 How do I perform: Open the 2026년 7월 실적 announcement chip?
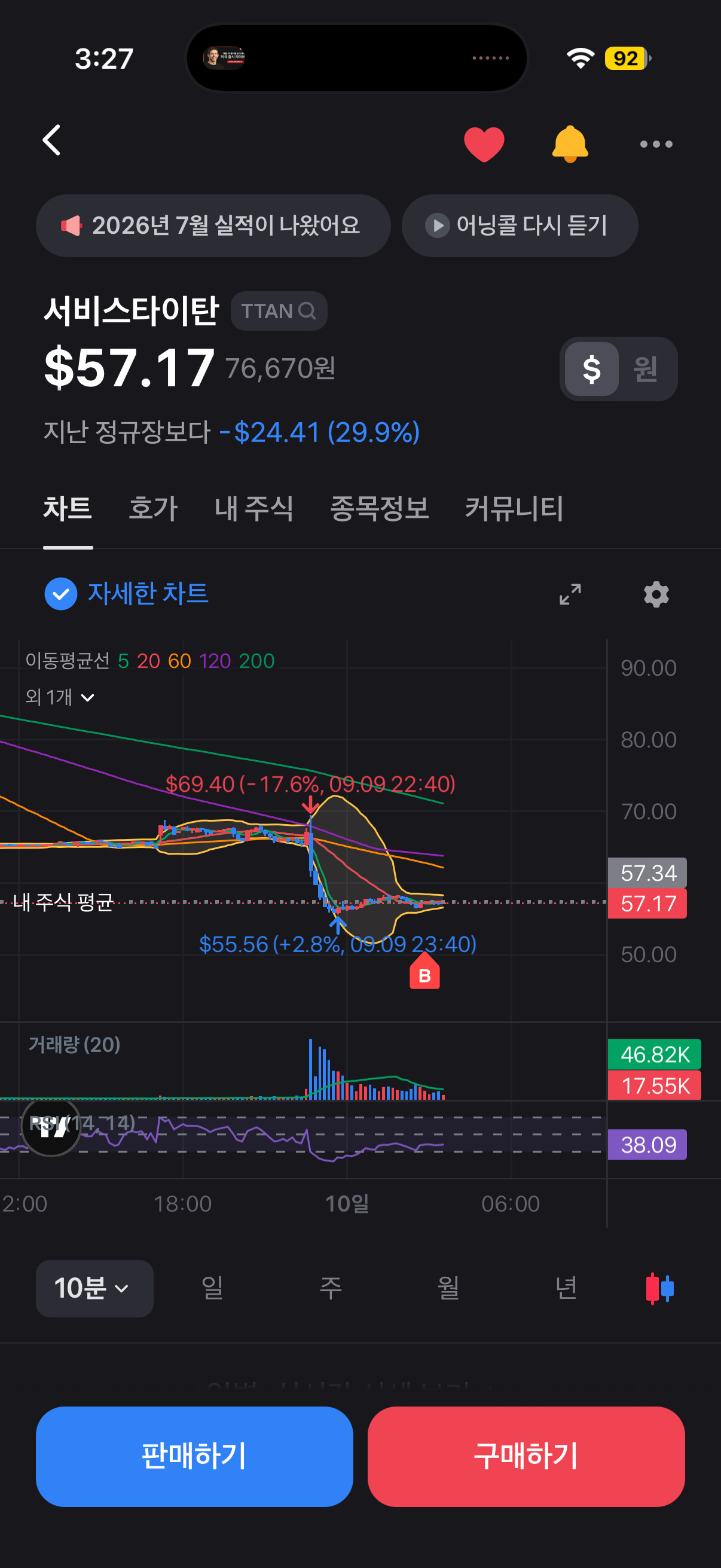(x=213, y=226)
